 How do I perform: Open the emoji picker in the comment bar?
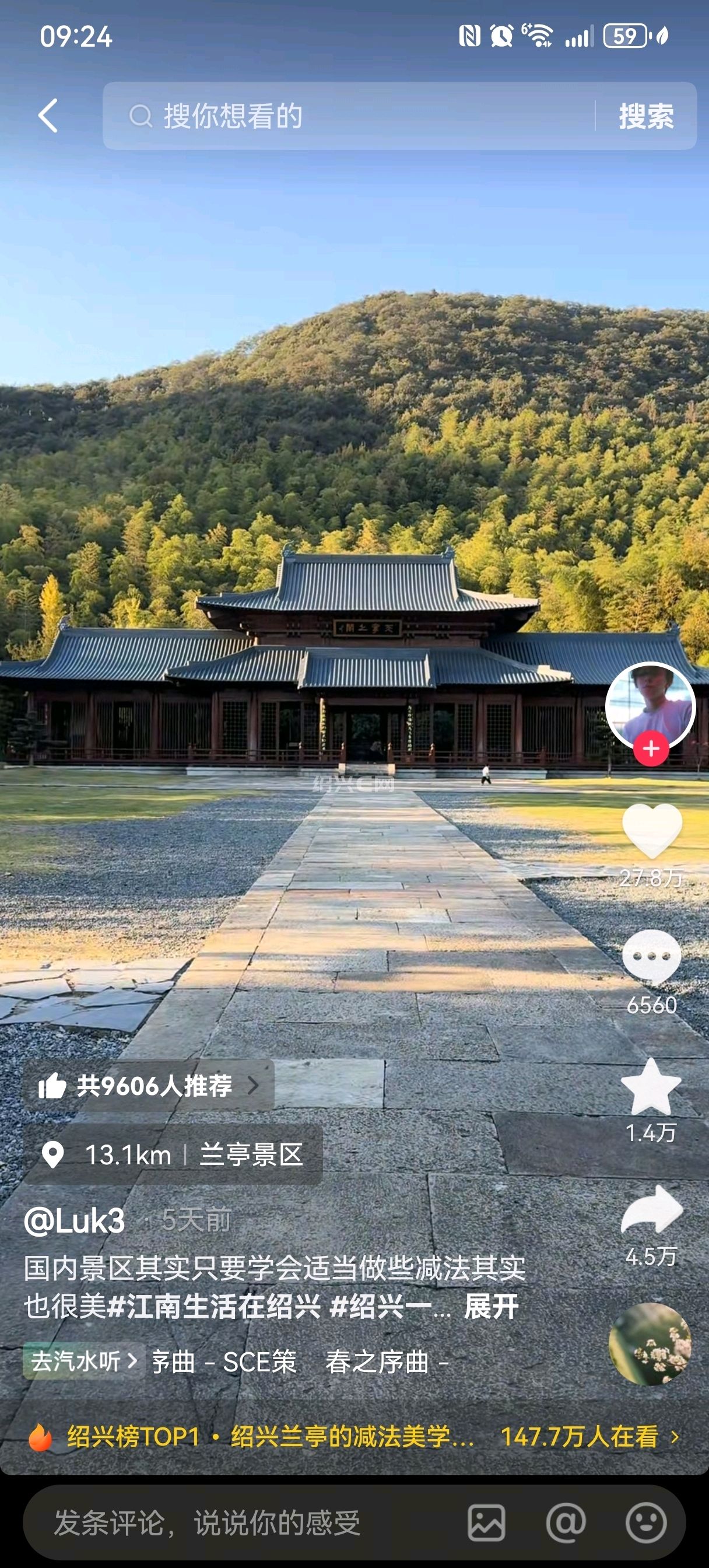coord(645,1523)
